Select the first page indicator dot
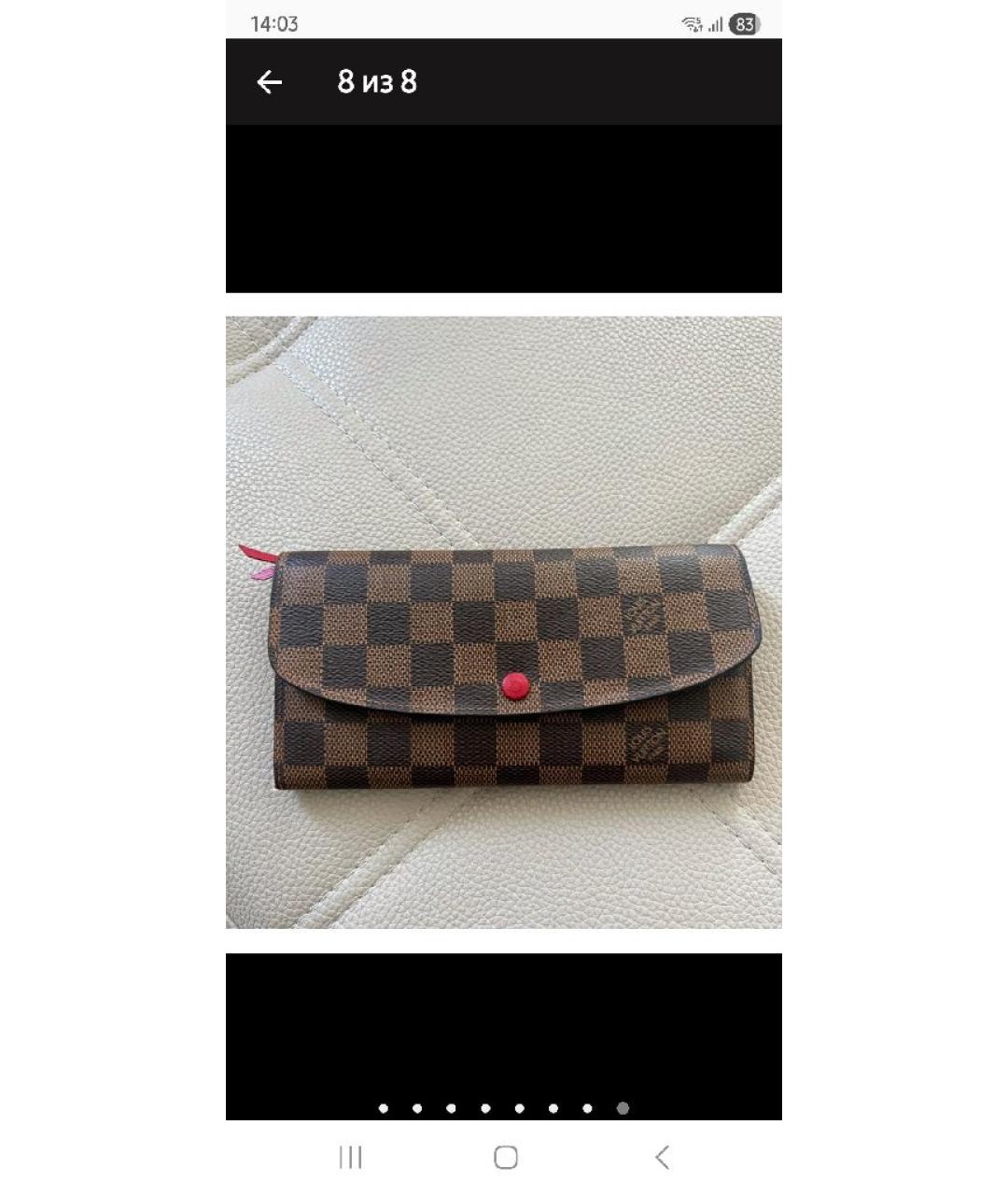The width and height of the screenshot is (1008, 1195). pos(383,1108)
